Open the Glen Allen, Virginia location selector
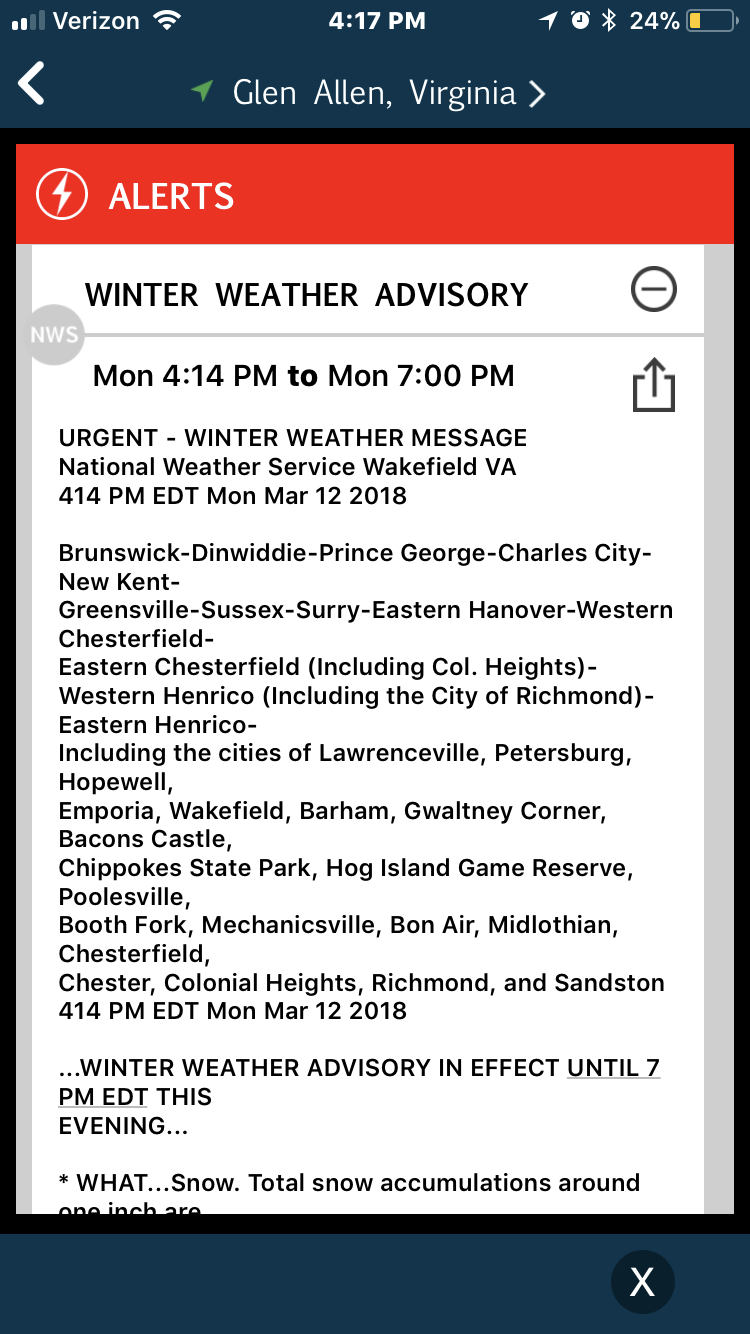 click(x=370, y=93)
